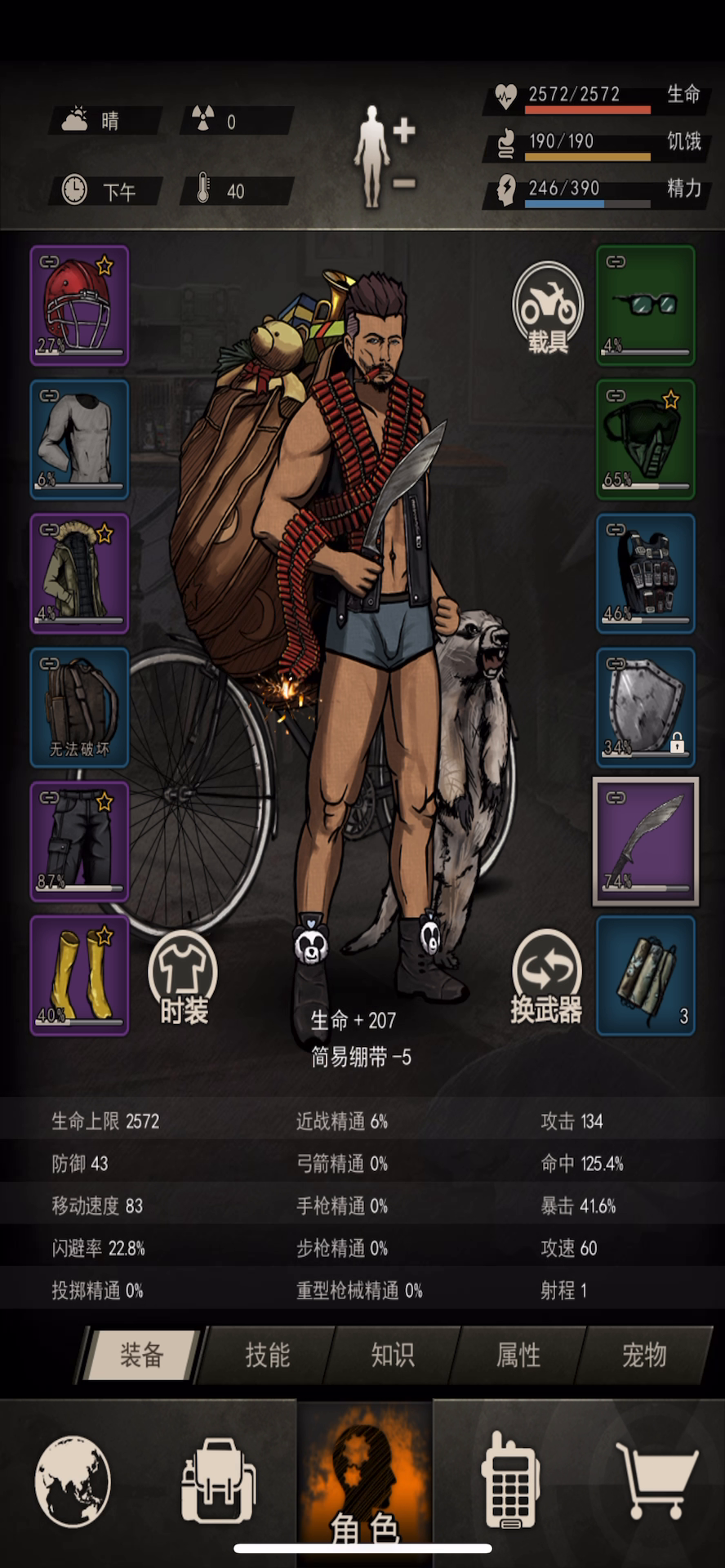
Task: Open the 属性 attributes tab
Action: [x=518, y=1355]
